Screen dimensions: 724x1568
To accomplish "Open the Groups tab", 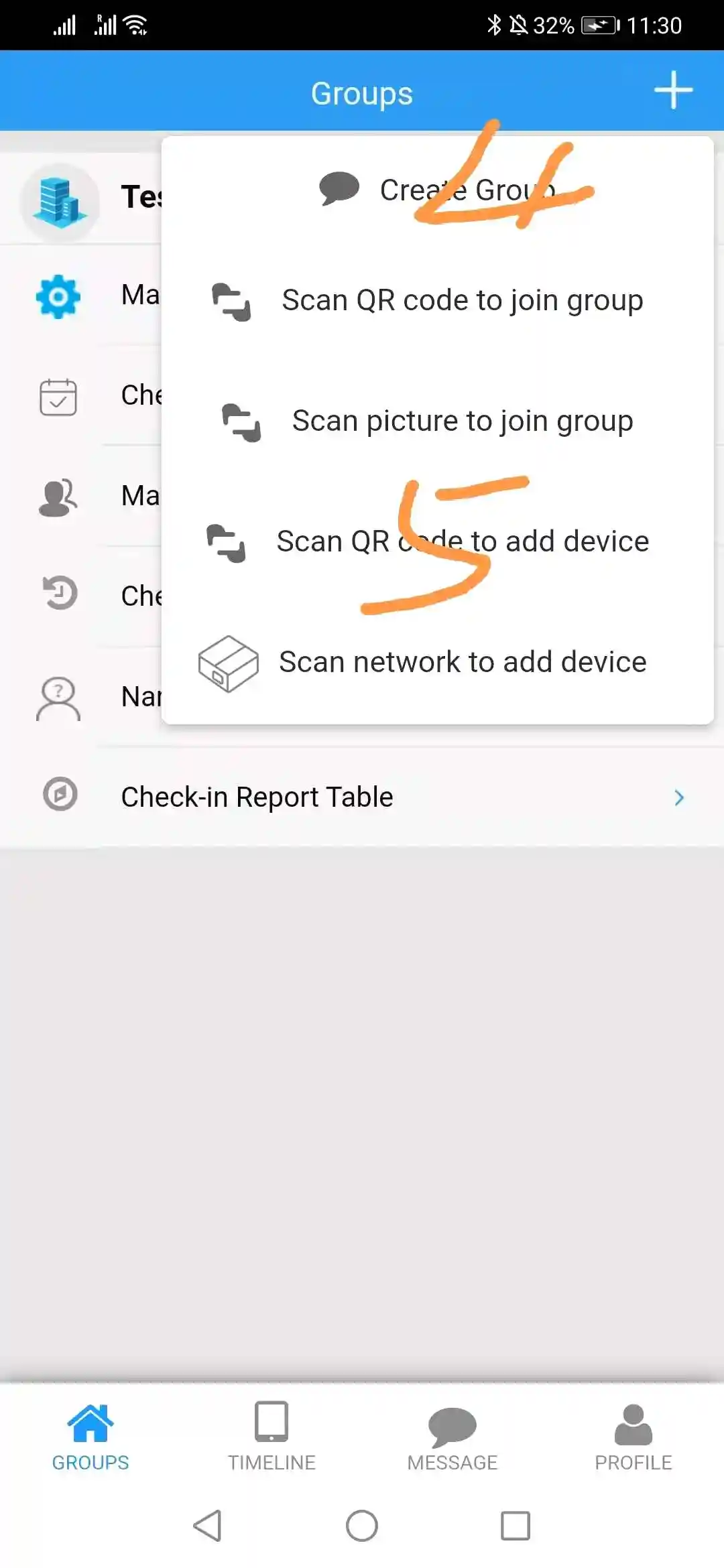I will click(x=90, y=1435).
